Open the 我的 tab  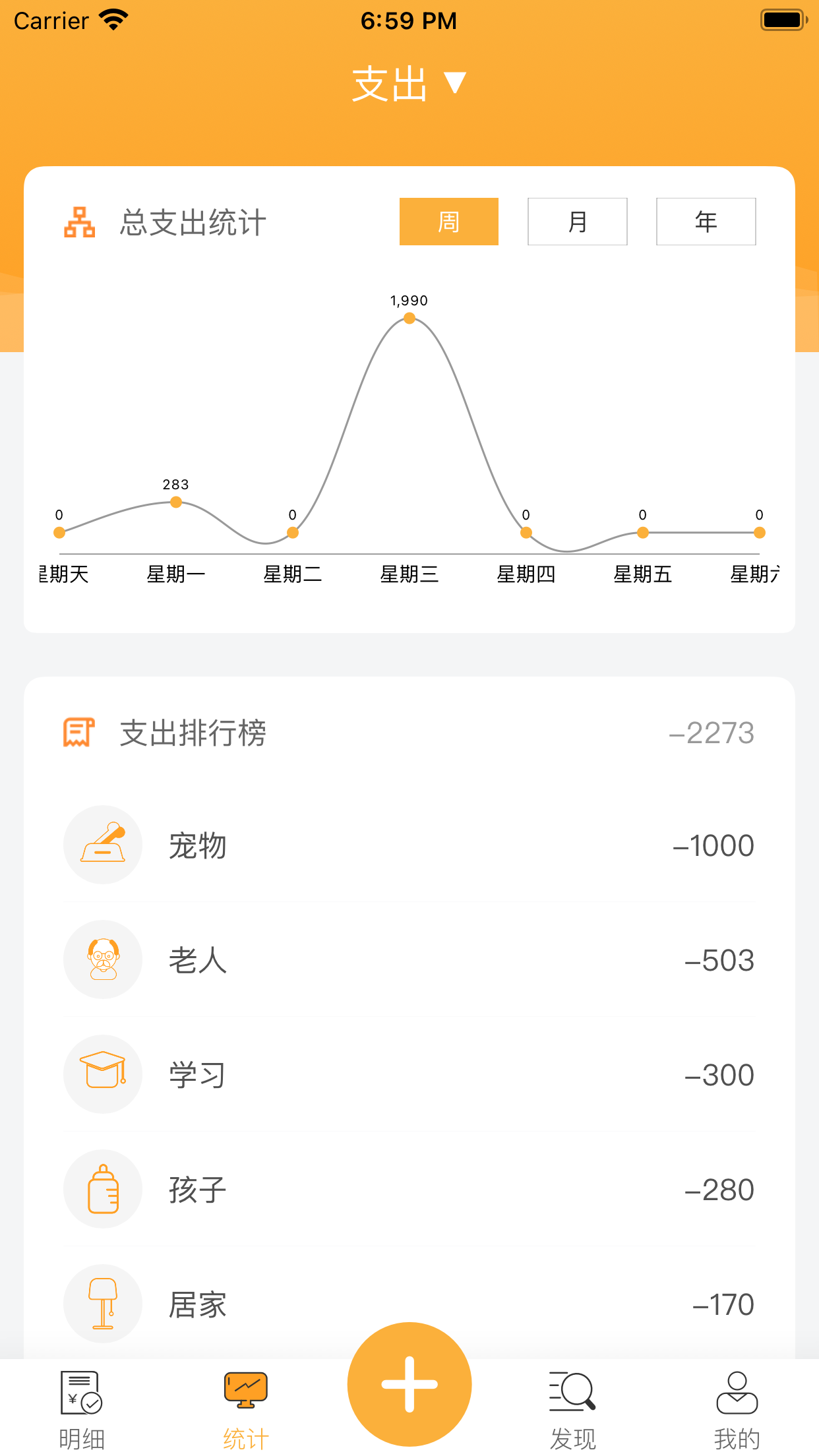coord(737,1409)
